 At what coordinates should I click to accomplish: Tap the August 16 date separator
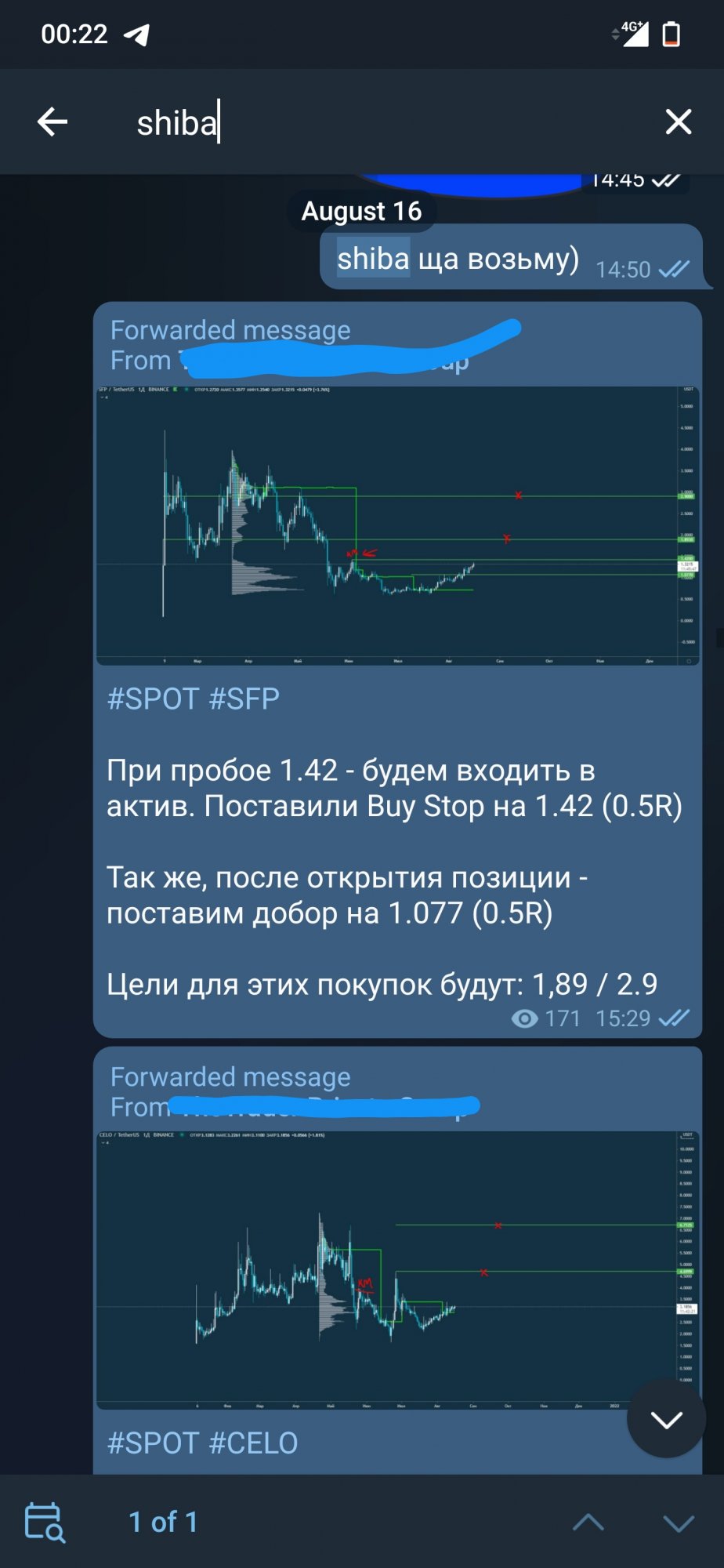pyautogui.click(x=361, y=211)
